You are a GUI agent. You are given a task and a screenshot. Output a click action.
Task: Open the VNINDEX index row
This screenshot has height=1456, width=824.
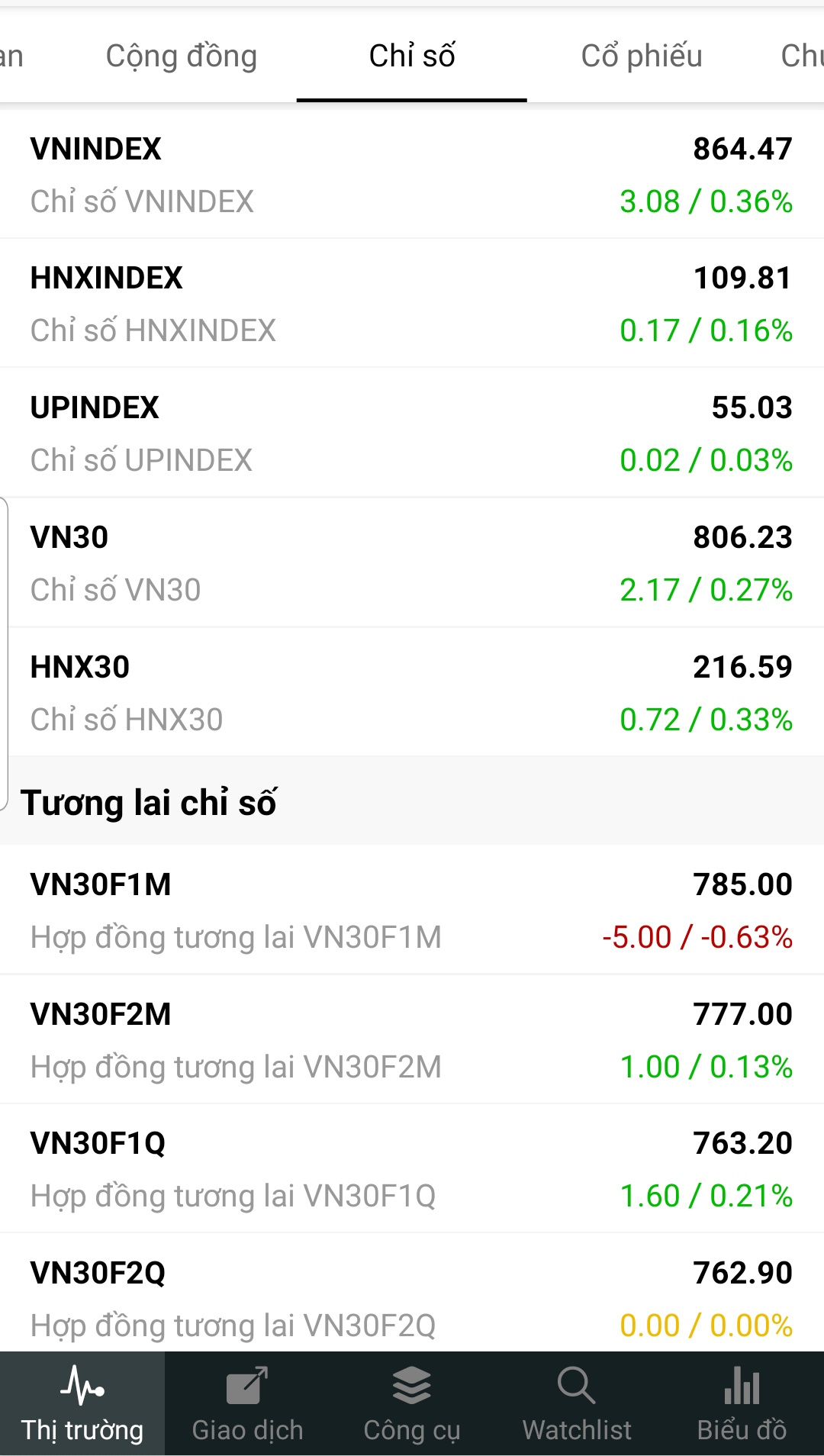412,175
